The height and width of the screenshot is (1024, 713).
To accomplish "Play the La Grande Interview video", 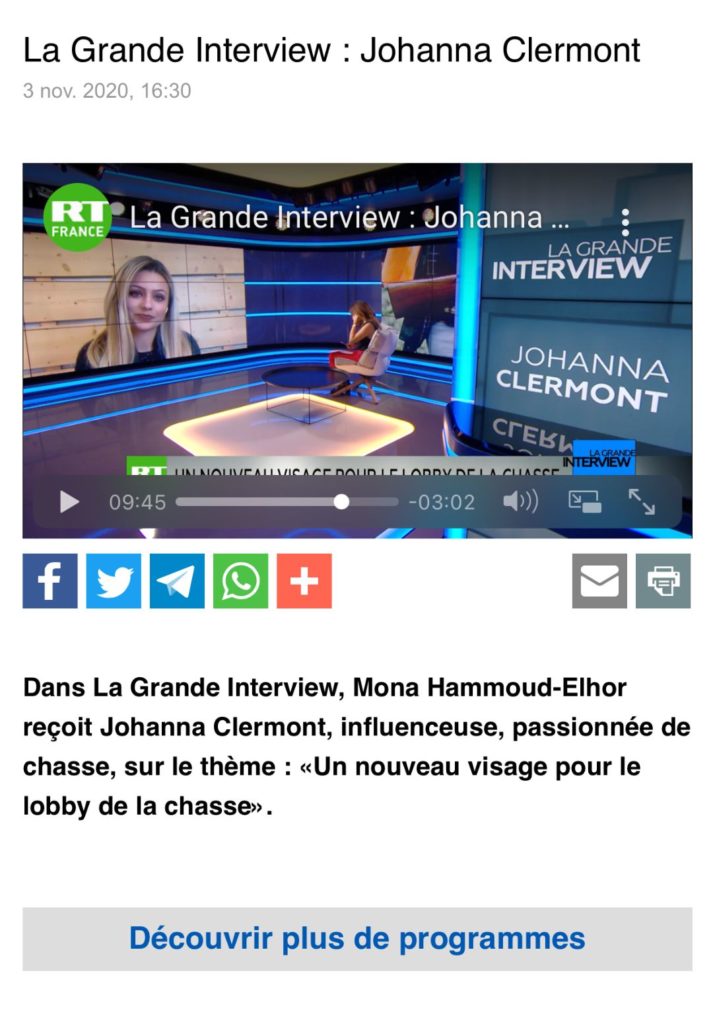I will pyautogui.click(x=69, y=502).
